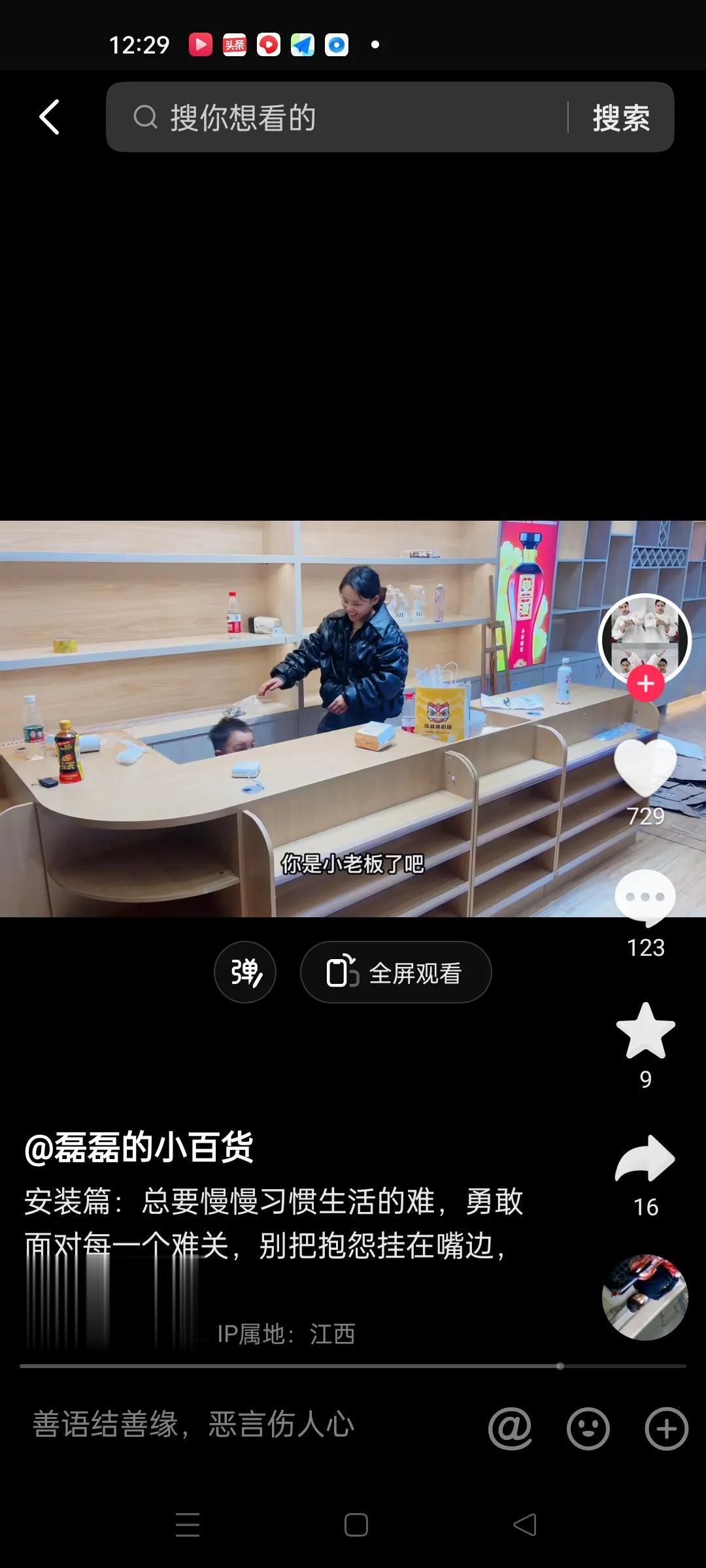Like this video with the heart
Screen dimensions: 706x1568
[645, 770]
